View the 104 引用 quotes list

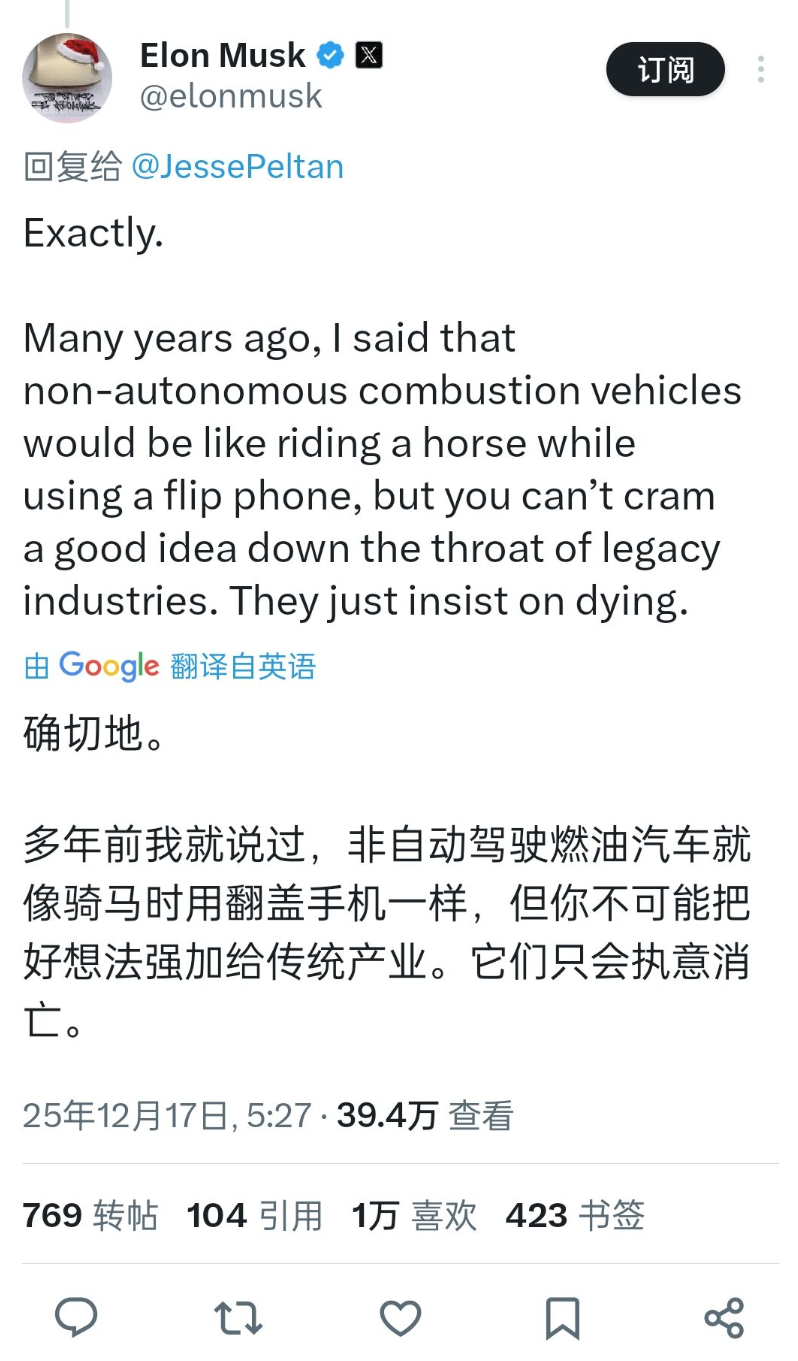tap(254, 1215)
